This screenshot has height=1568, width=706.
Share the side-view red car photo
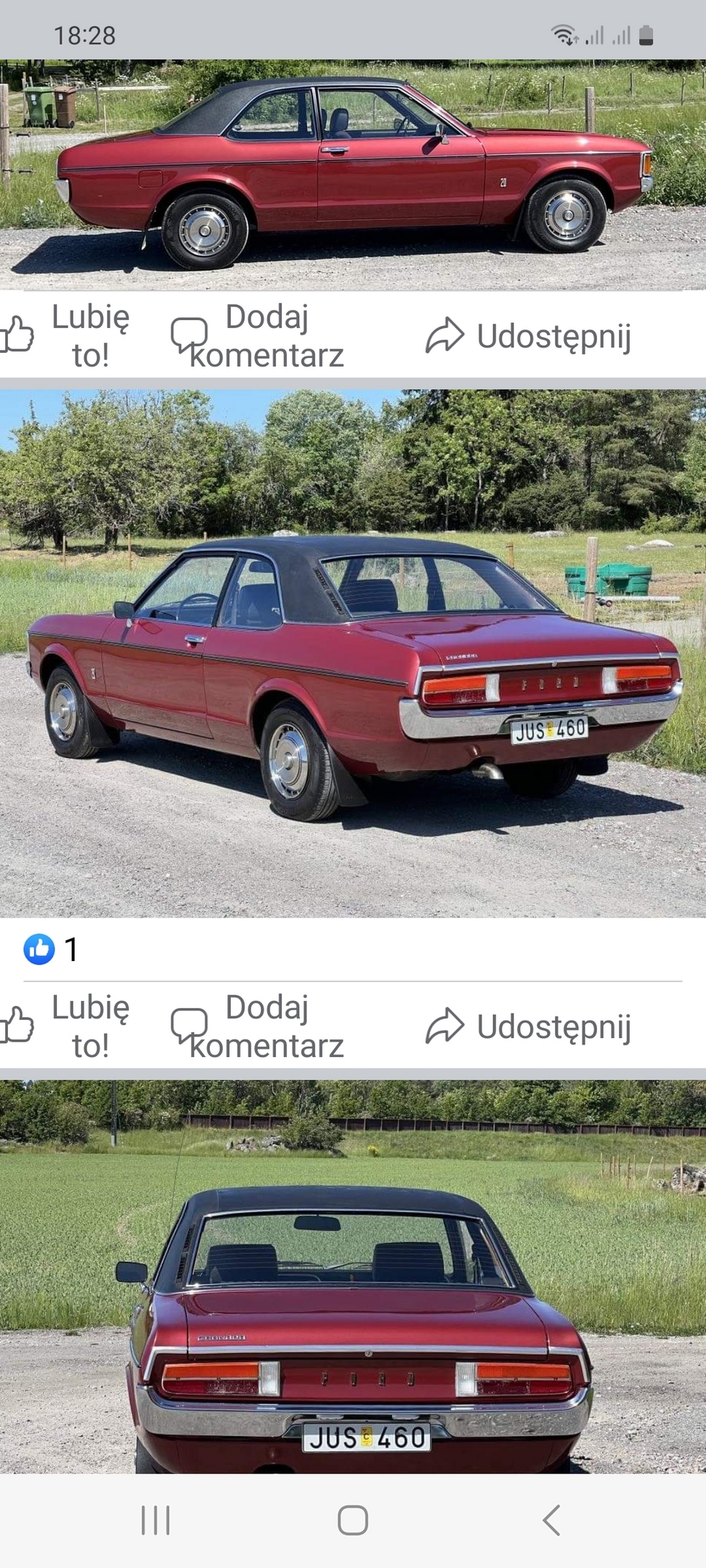pyautogui.click(x=528, y=335)
